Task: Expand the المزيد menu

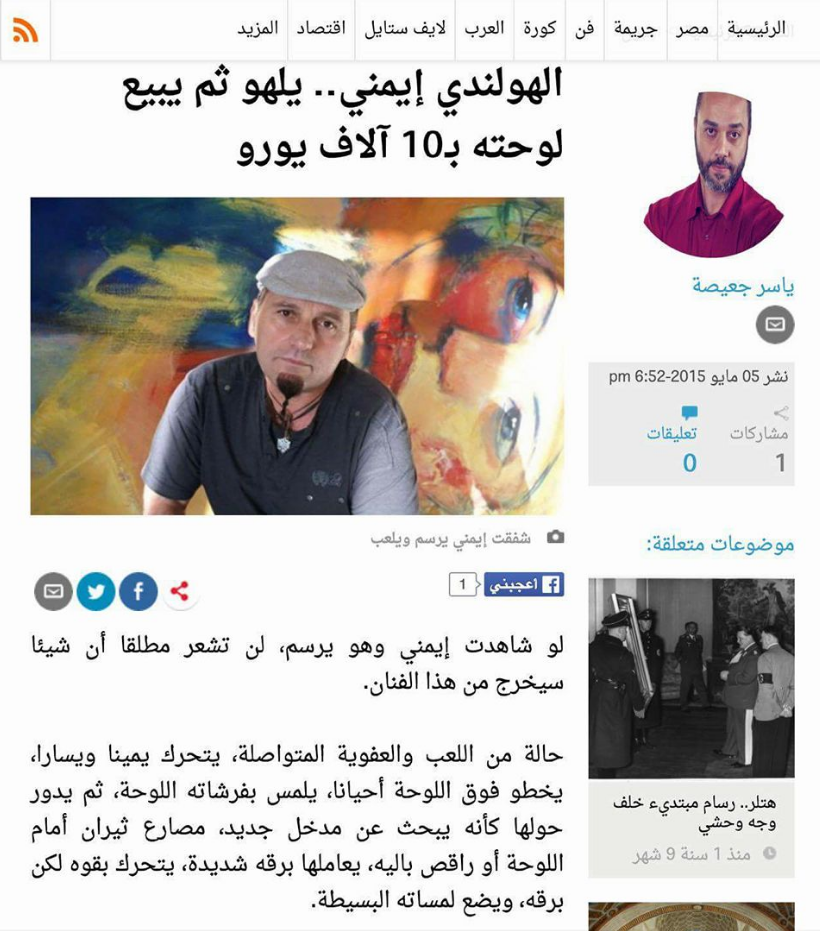Action: coord(257,29)
